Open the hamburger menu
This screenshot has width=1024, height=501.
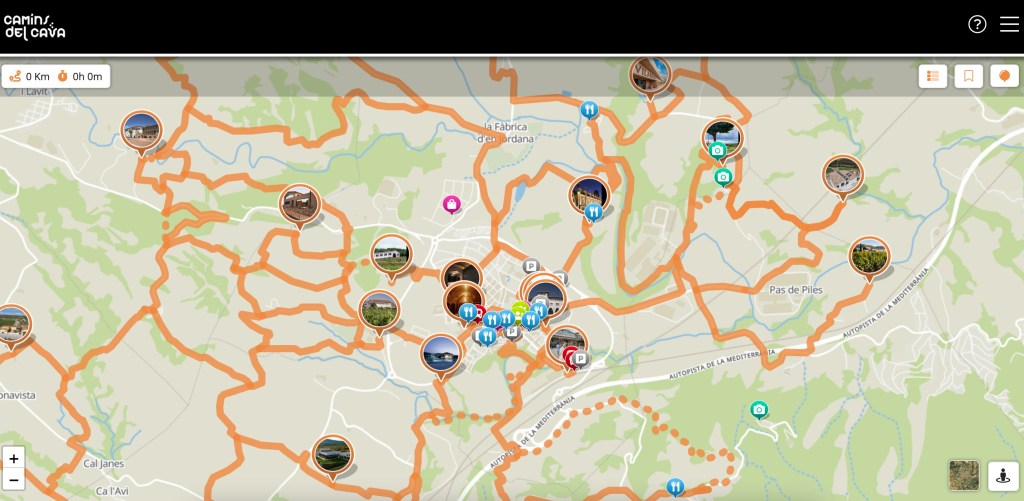pos(1009,24)
